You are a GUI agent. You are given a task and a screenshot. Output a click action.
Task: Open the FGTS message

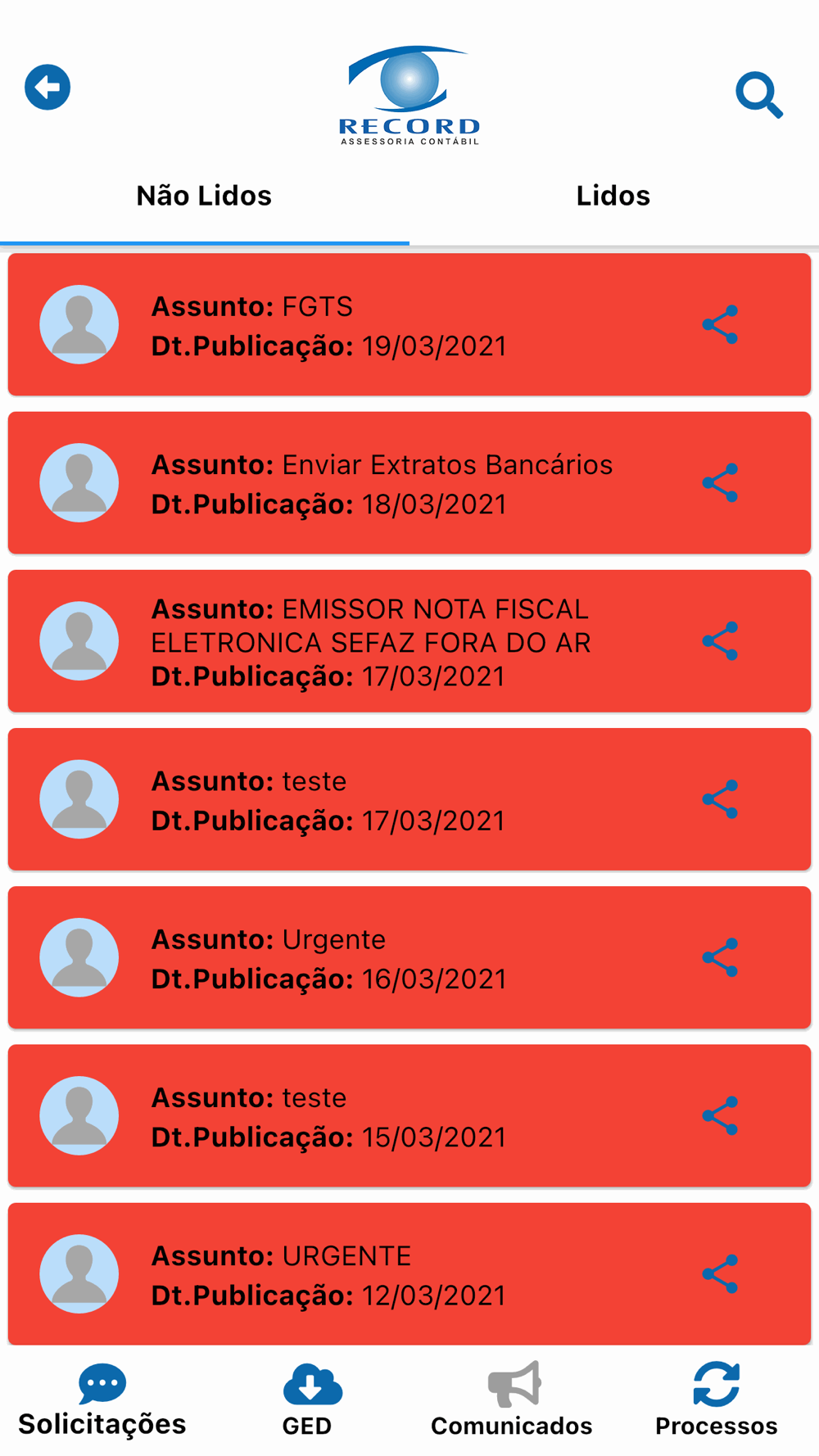tap(409, 325)
